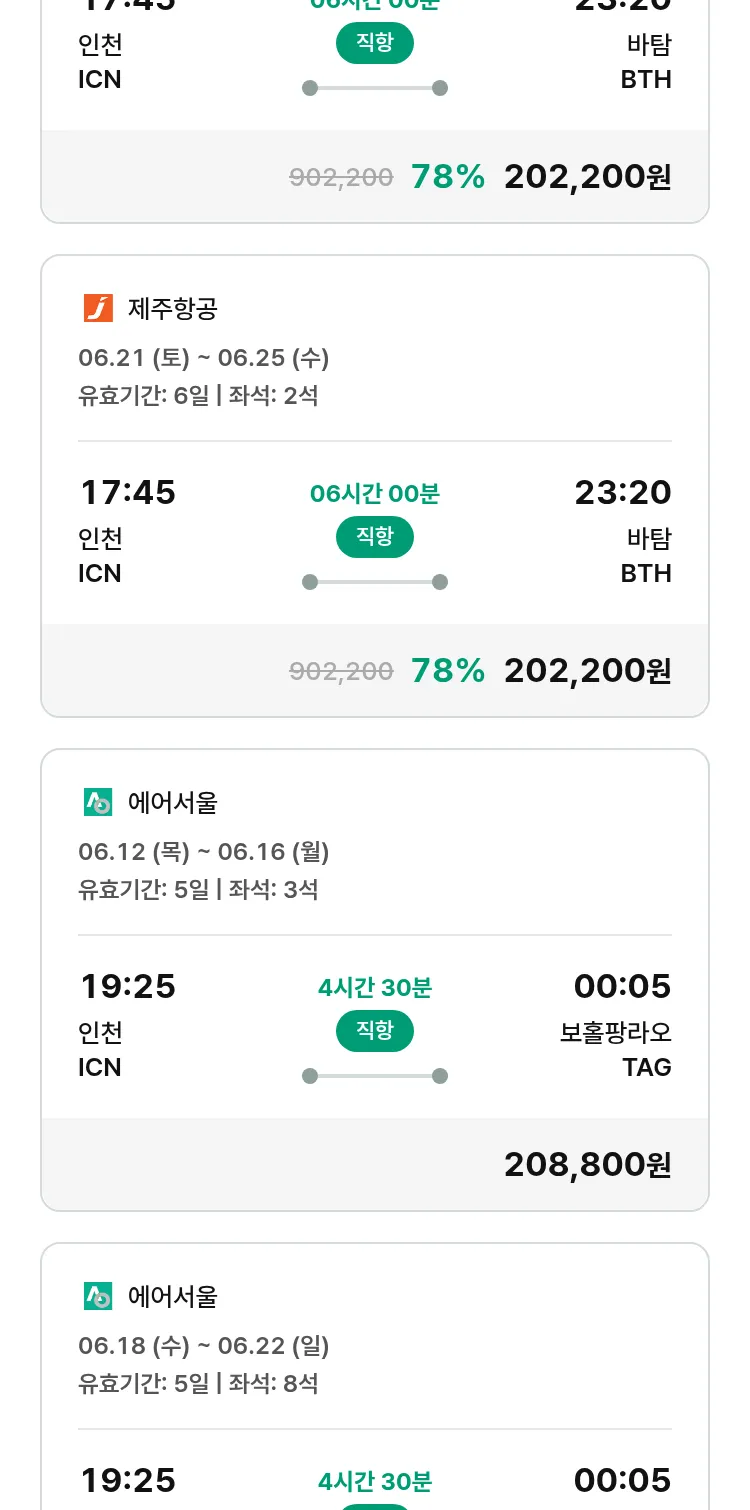Select the 에어서울 06.18 (수) ~ 06.22 (일) flight card
Viewport: 750px width, 1510px height.
pos(375,1376)
